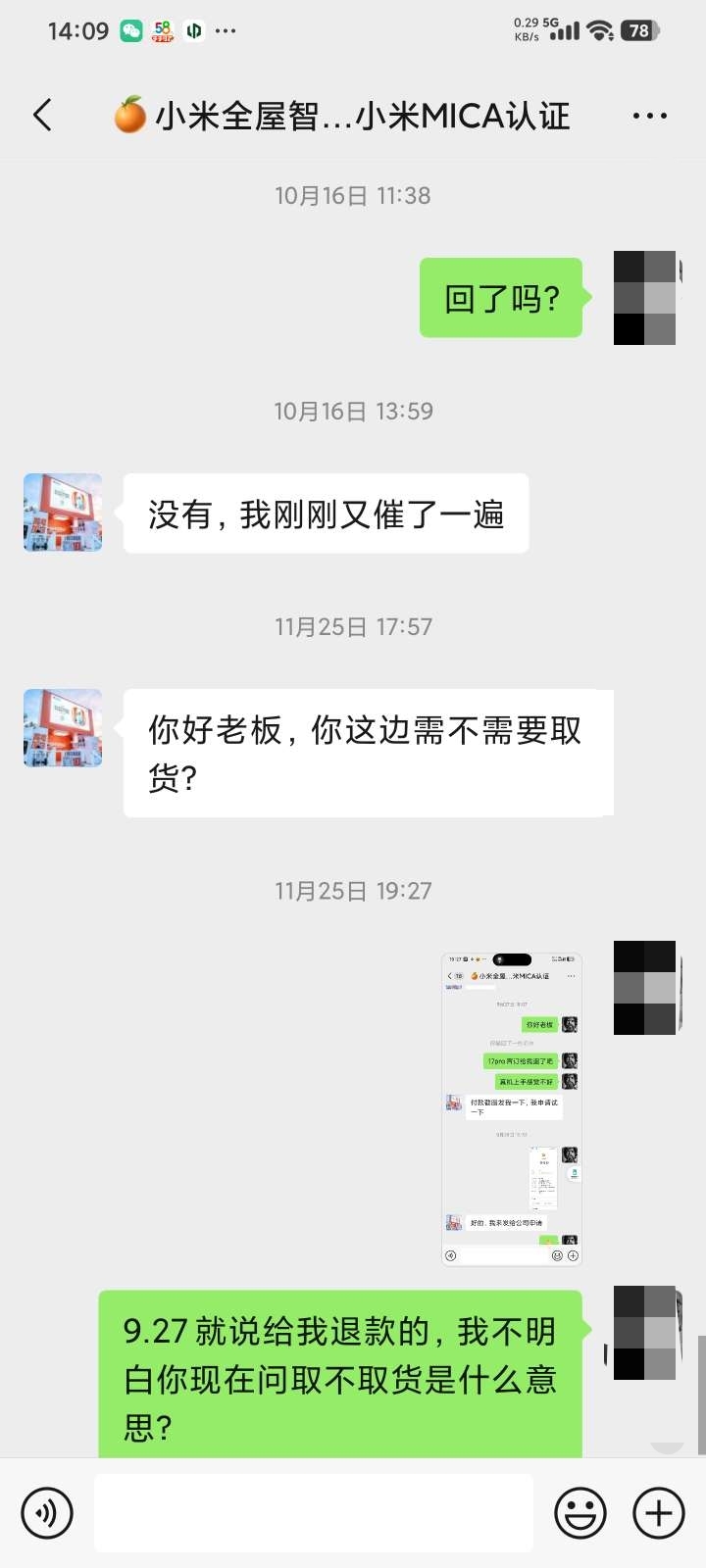Open the emoji sticker panel
706x1568 pixels.
click(580, 1513)
